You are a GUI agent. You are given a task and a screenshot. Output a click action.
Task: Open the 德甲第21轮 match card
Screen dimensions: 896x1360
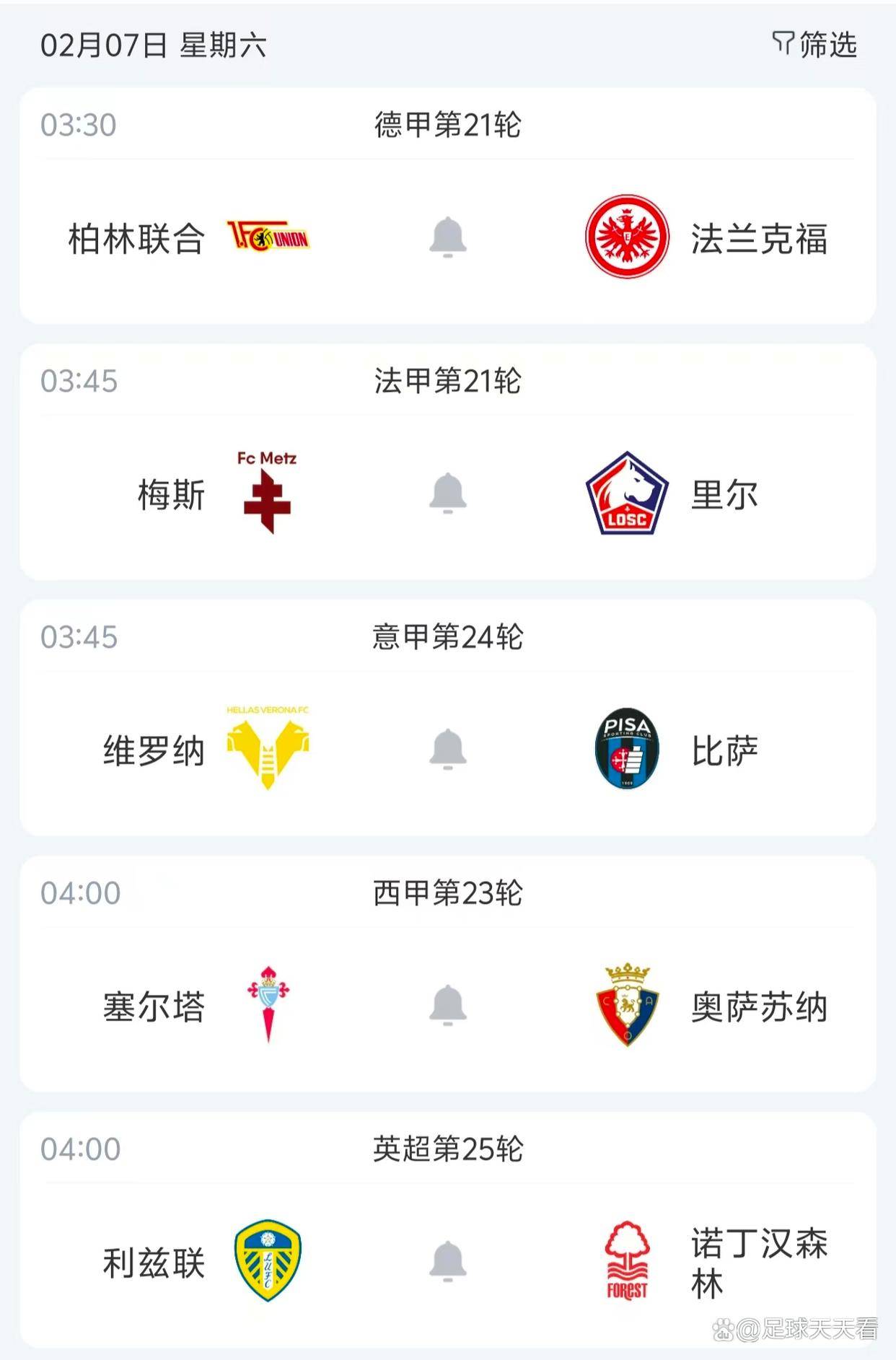click(447, 126)
